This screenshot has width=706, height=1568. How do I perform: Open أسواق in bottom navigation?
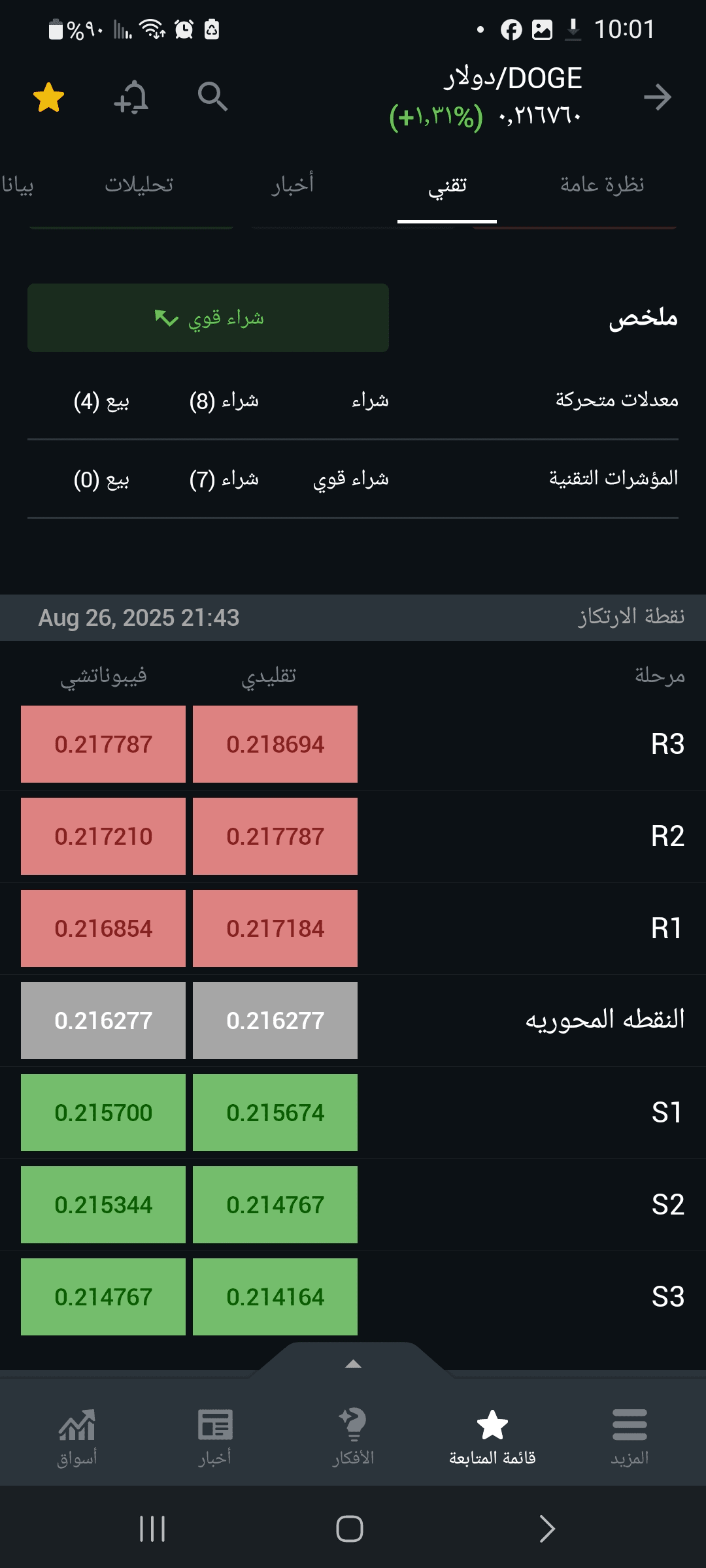[x=76, y=1437]
